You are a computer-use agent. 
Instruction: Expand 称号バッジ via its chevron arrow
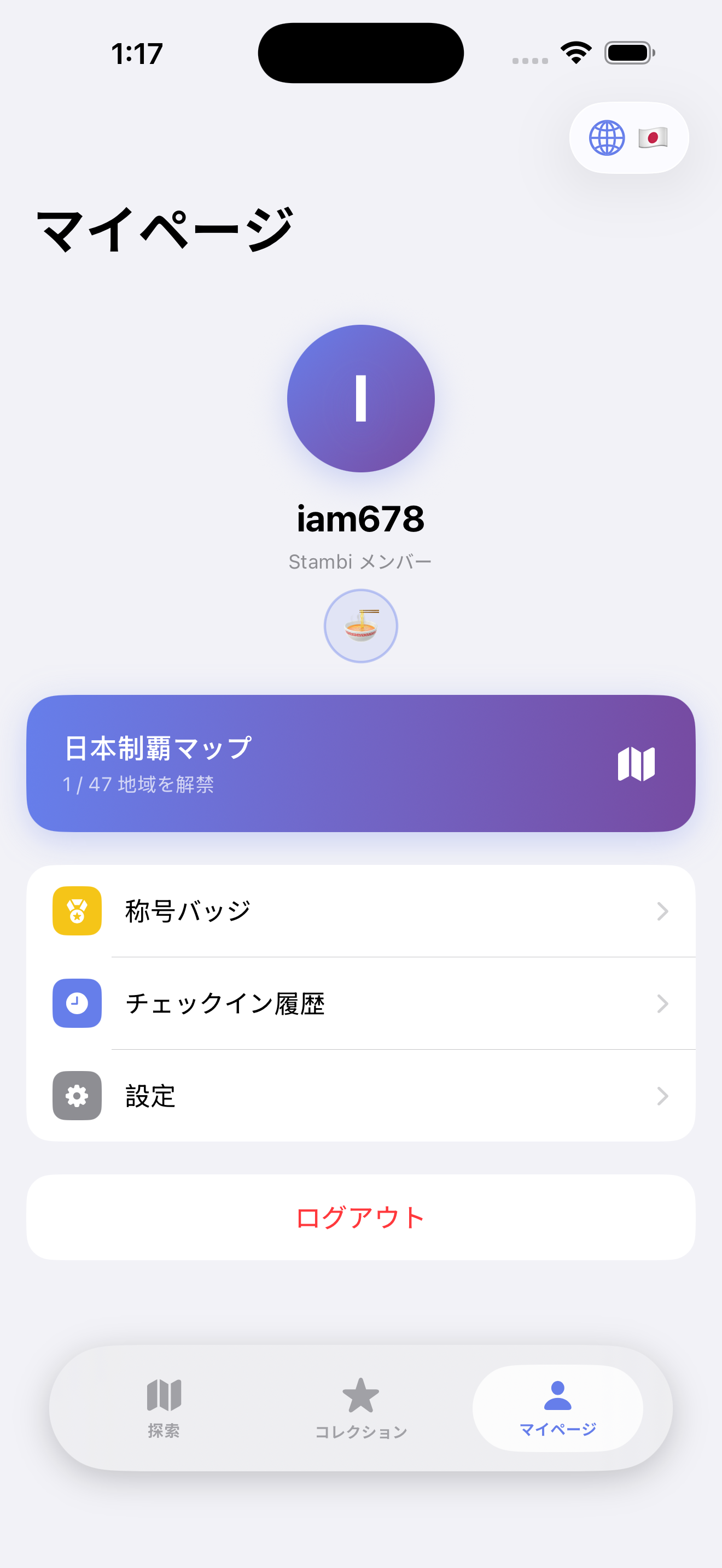point(663,910)
